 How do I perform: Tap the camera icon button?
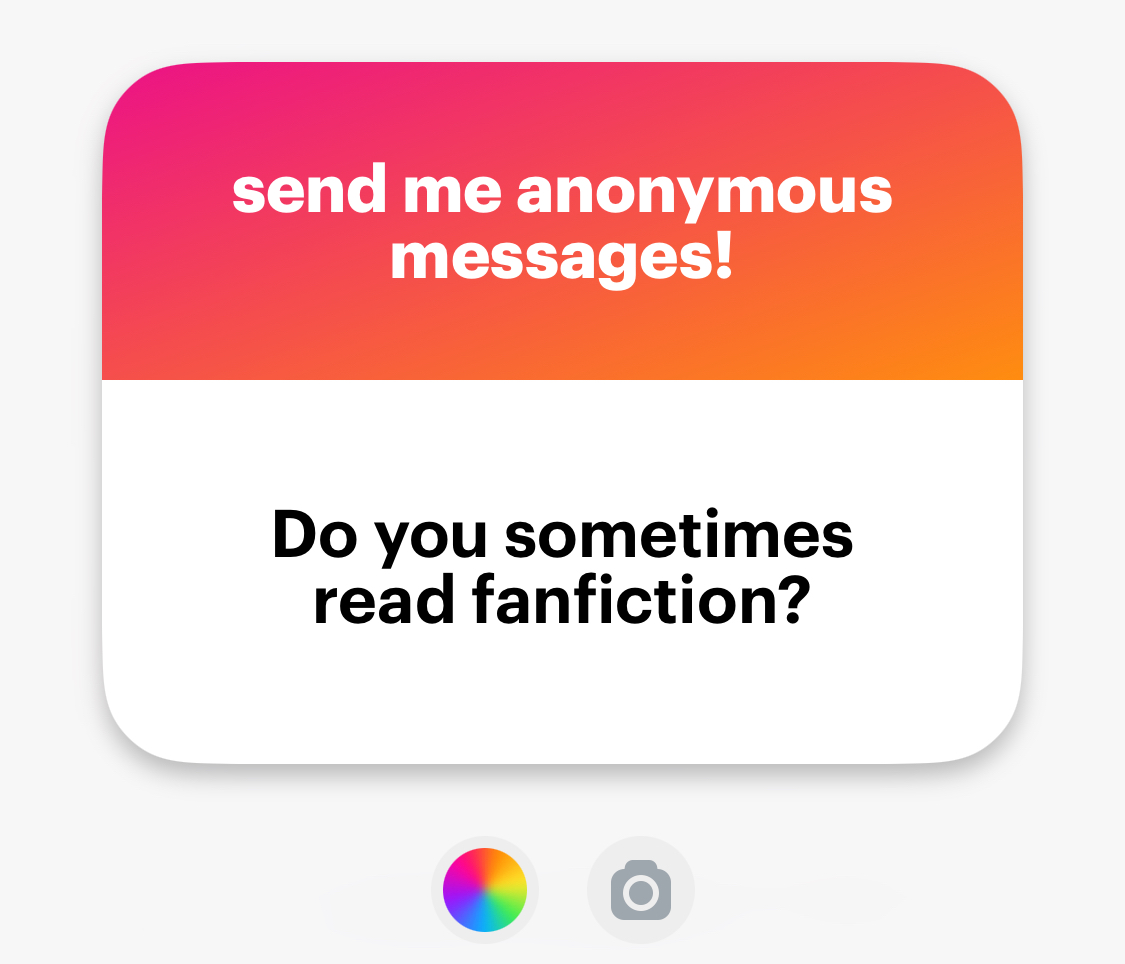point(640,889)
